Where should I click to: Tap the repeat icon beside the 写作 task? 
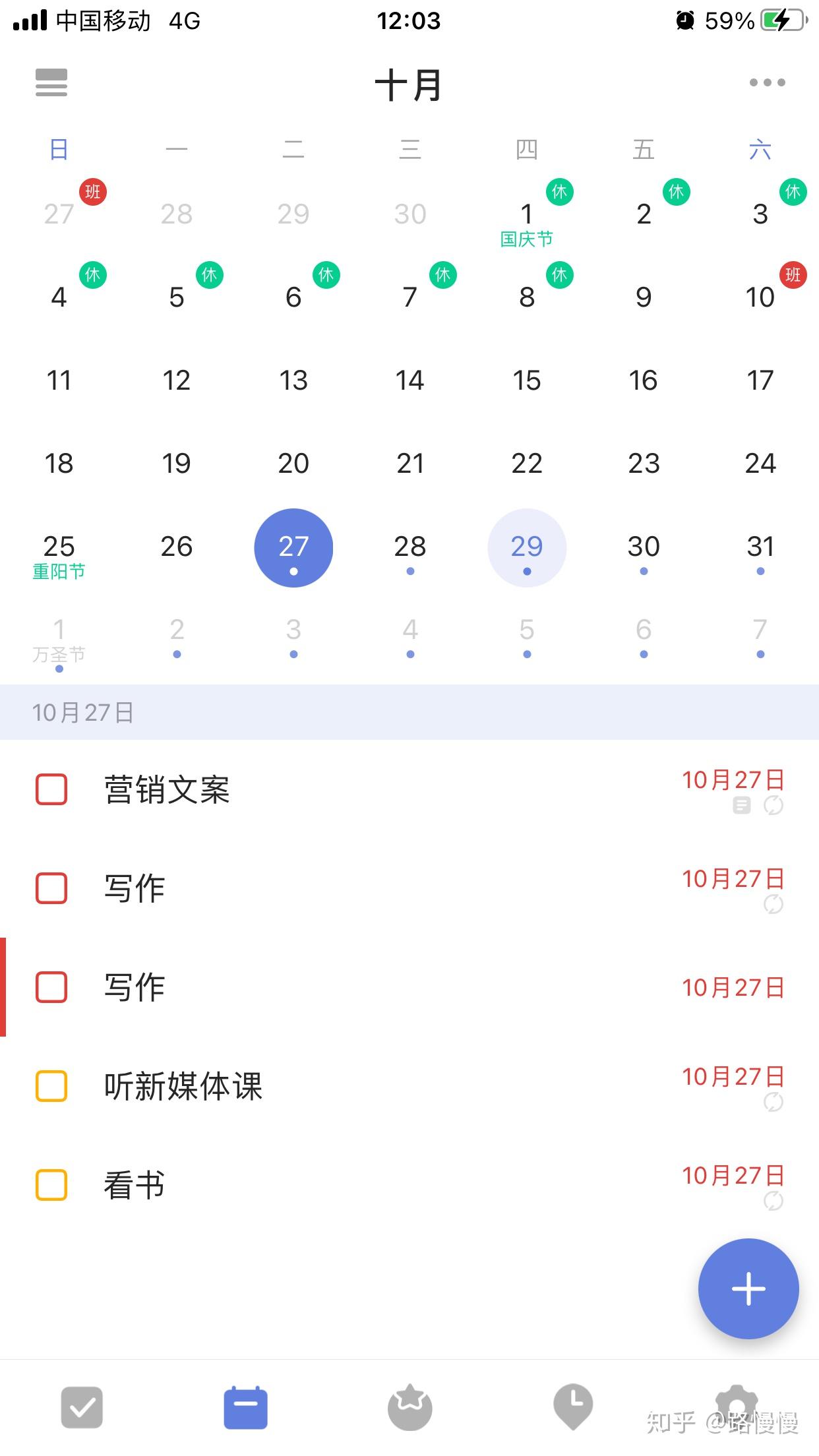[773, 903]
